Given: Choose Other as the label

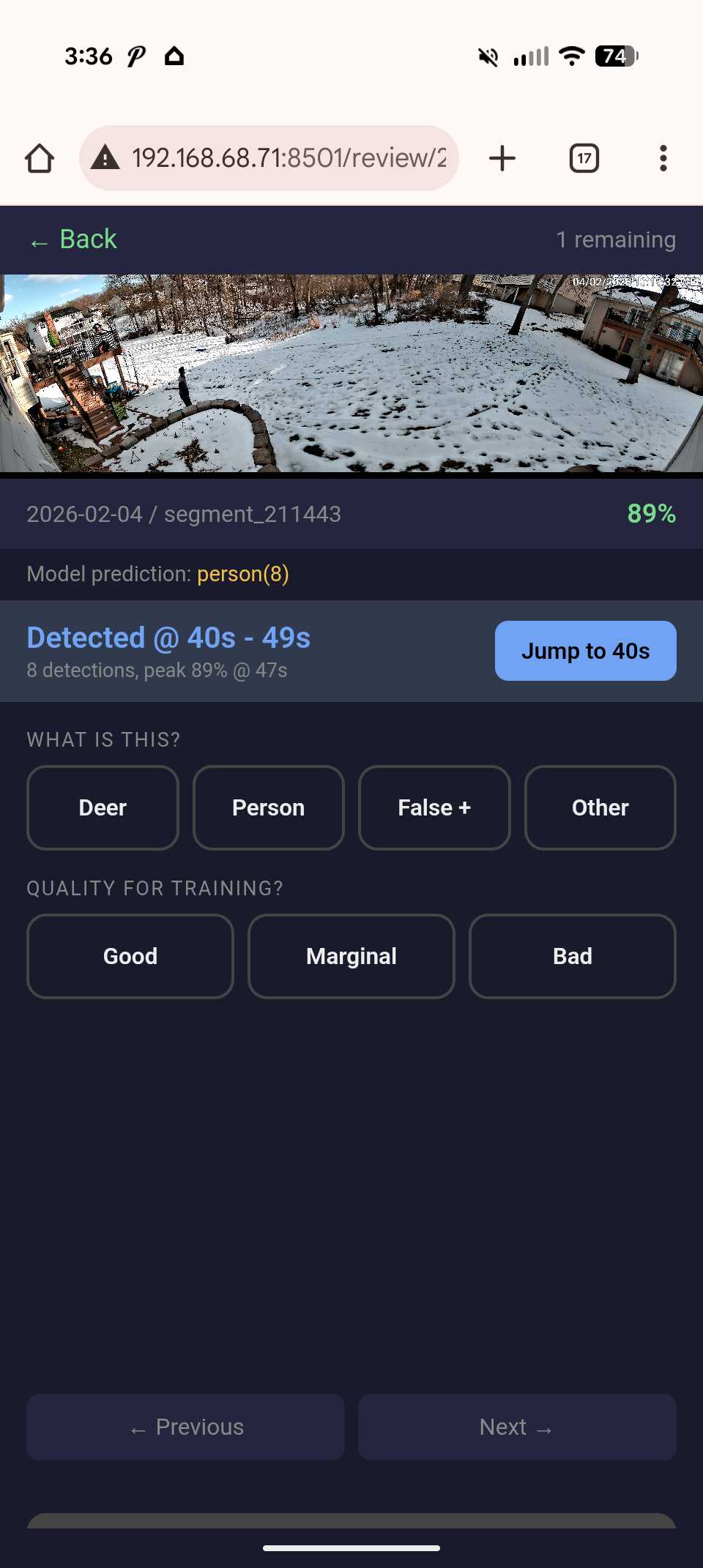Looking at the screenshot, I should click(x=600, y=807).
